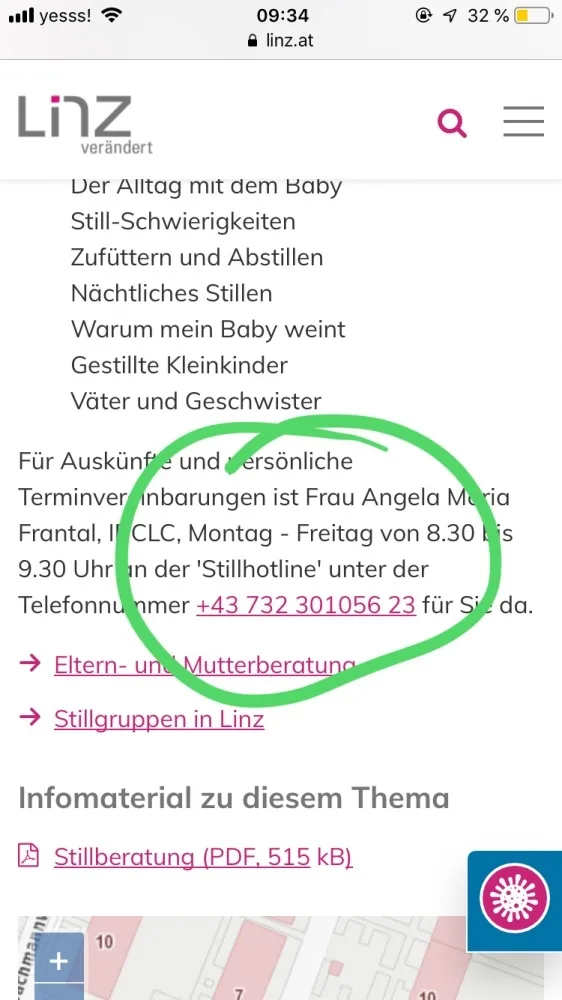Open the Eltern- und Mutterberatung link

pos(205,665)
